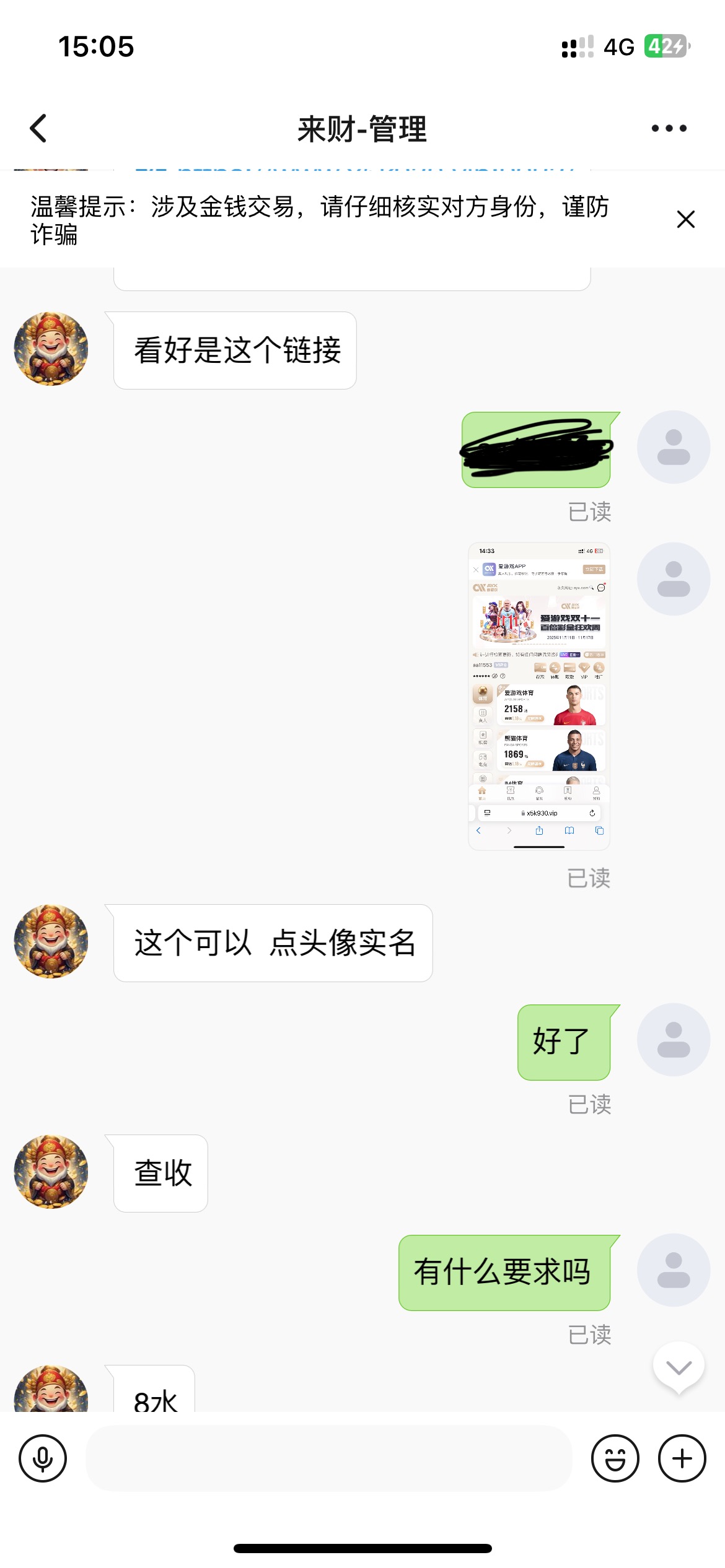725x1568 pixels.
Task: Open the shared screenshot image in chat
Action: coord(538,696)
